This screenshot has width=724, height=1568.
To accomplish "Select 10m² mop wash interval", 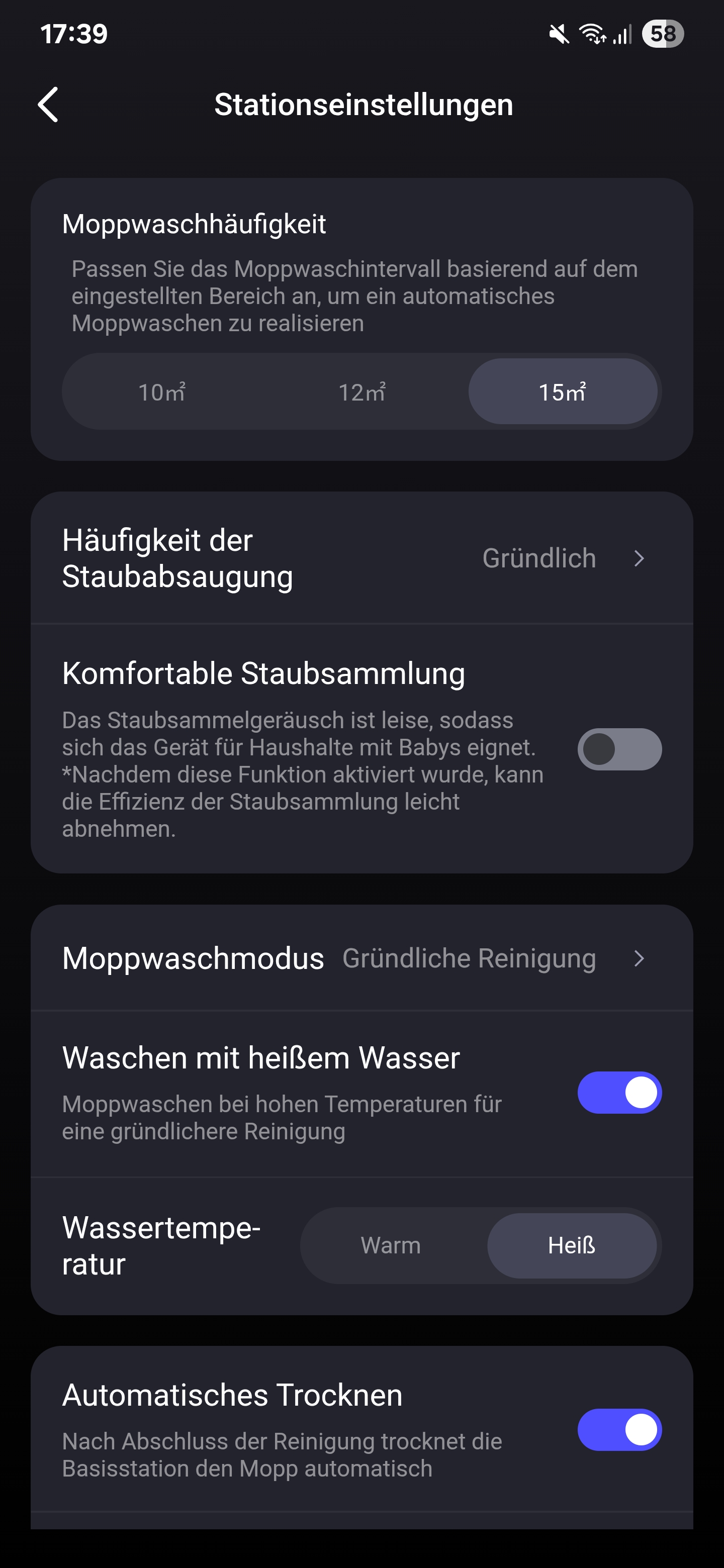I will (x=161, y=392).
